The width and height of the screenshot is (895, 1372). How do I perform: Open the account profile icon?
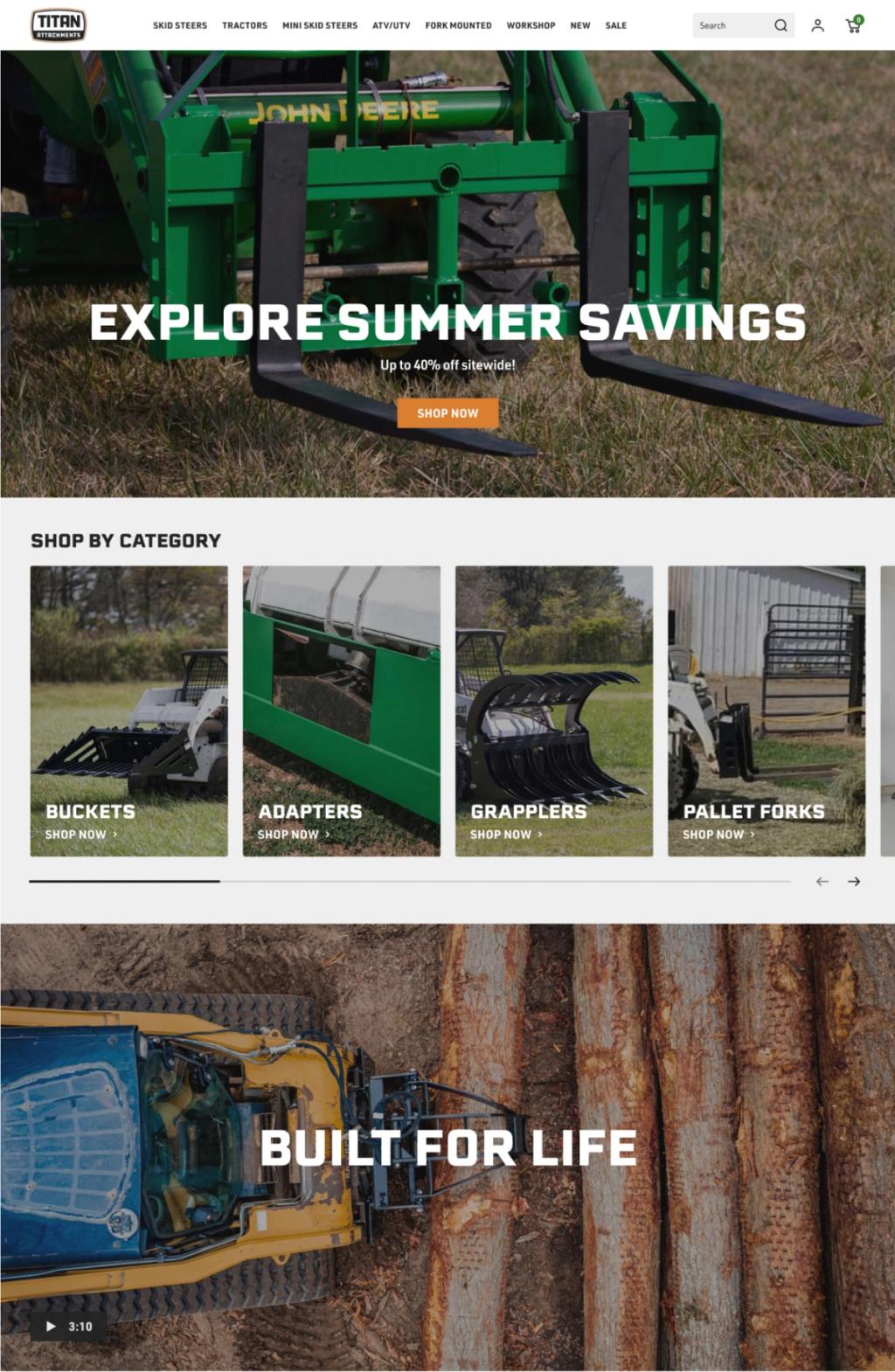817,25
